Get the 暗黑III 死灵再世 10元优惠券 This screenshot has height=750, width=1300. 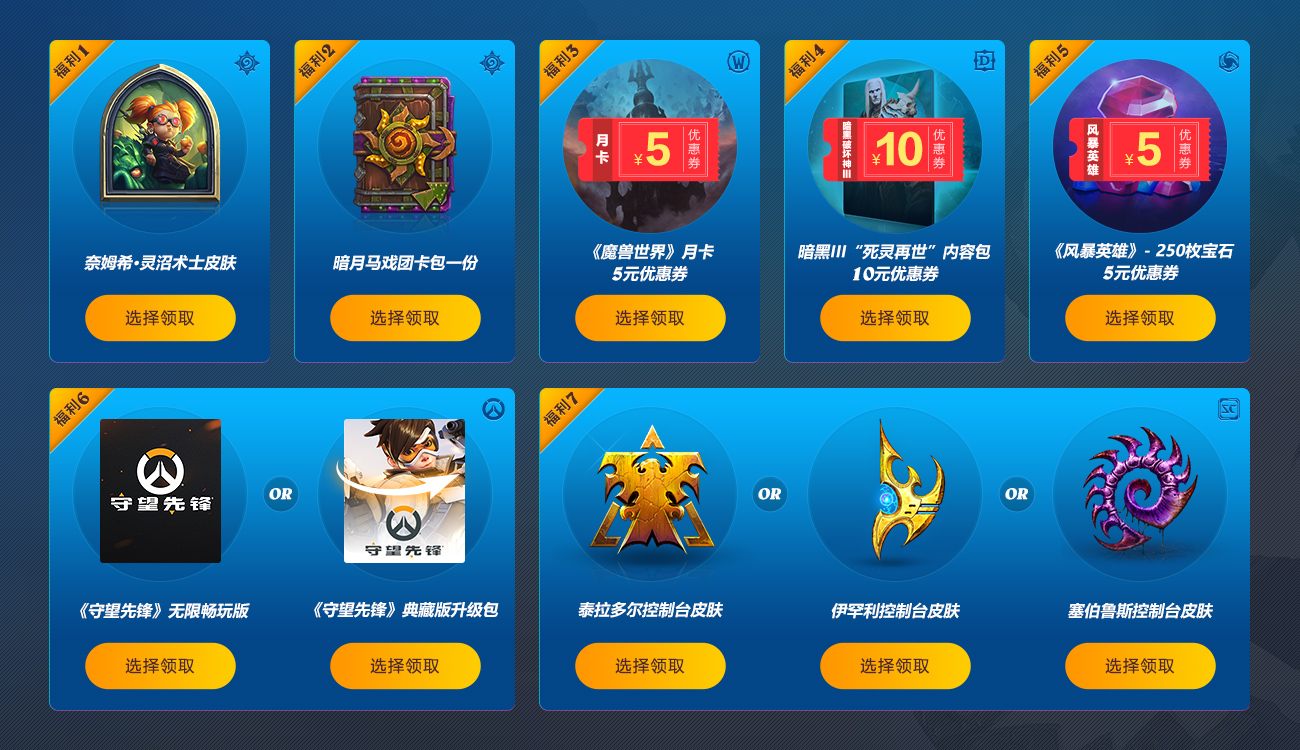click(x=895, y=318)
